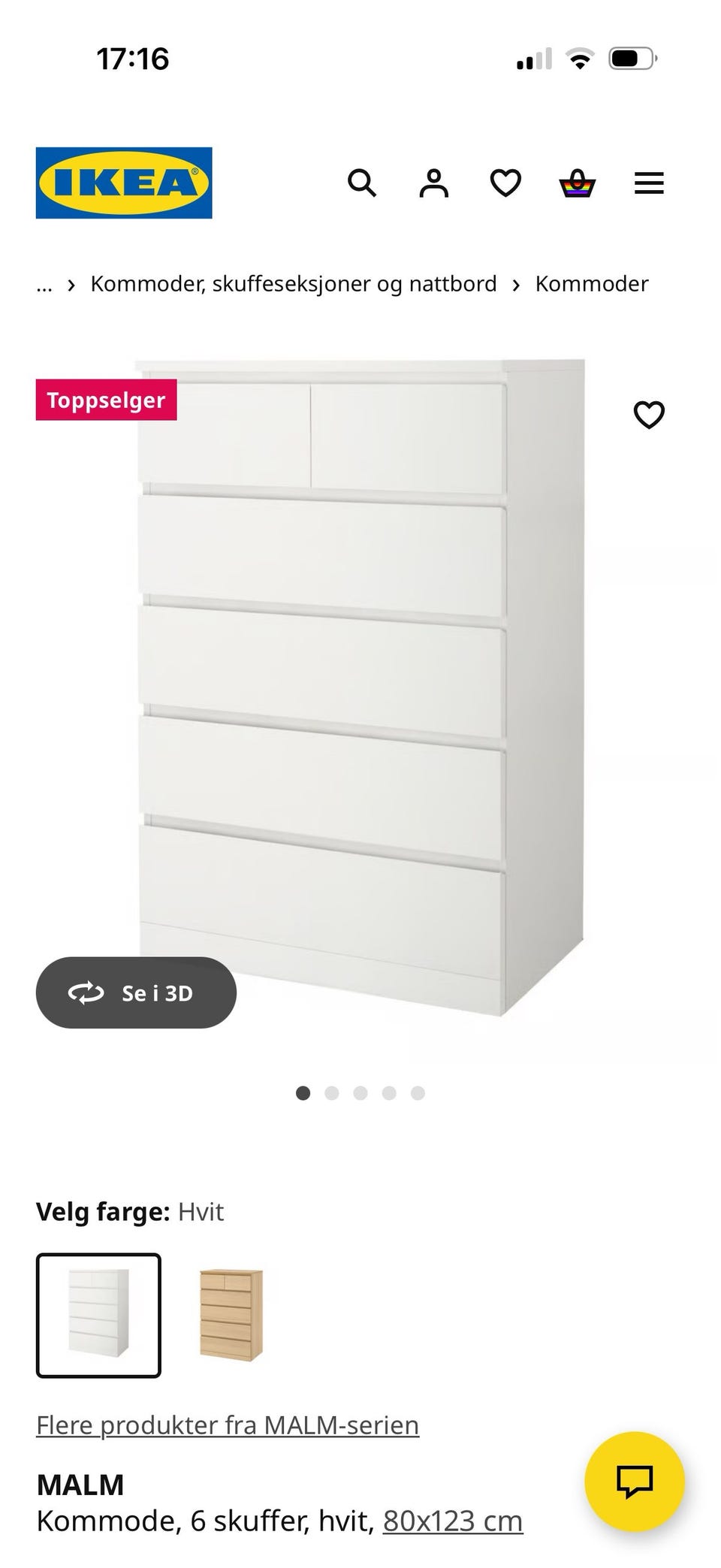721x1568 pixels.
Task: Open the search icon in header
Action: 361,183
